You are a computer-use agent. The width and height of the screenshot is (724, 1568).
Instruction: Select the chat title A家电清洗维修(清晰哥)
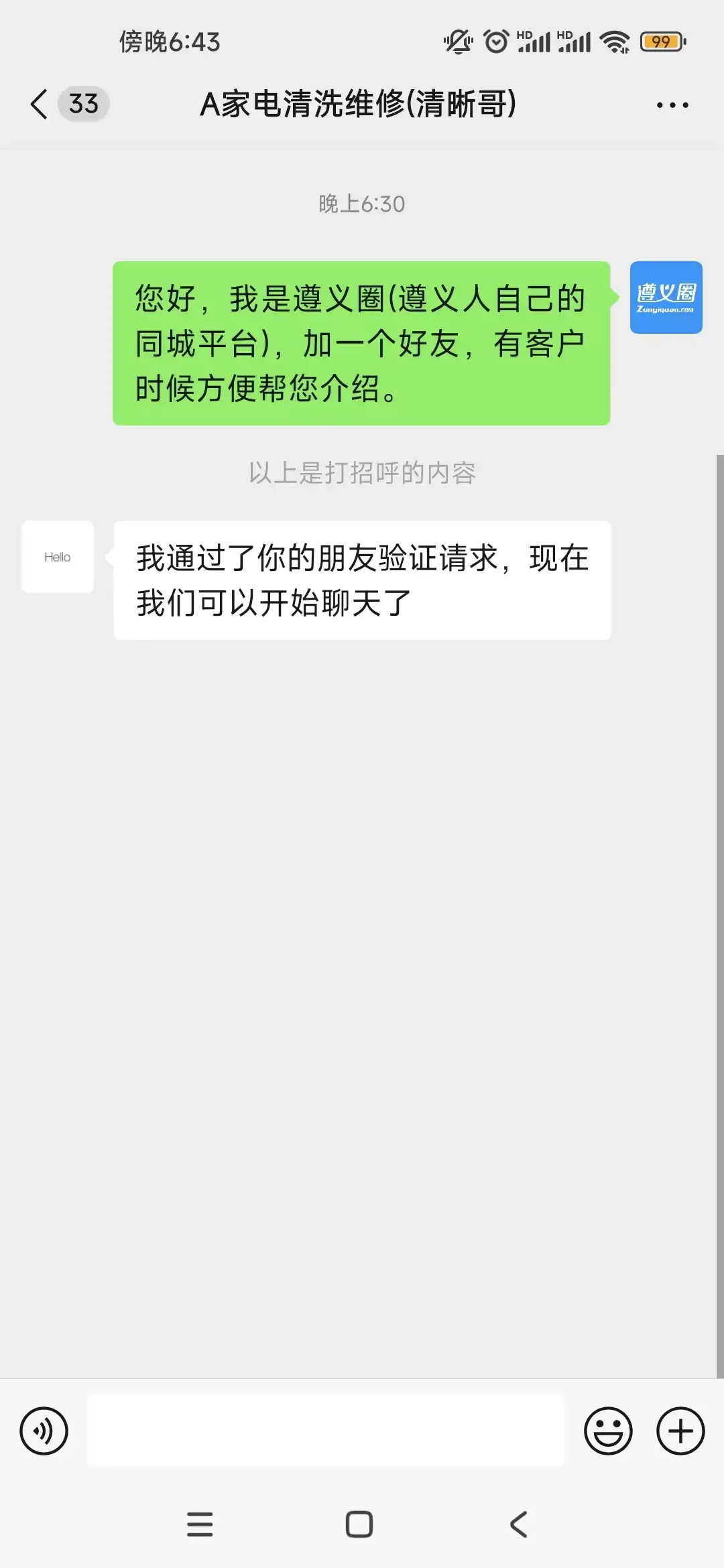point(362,104)
